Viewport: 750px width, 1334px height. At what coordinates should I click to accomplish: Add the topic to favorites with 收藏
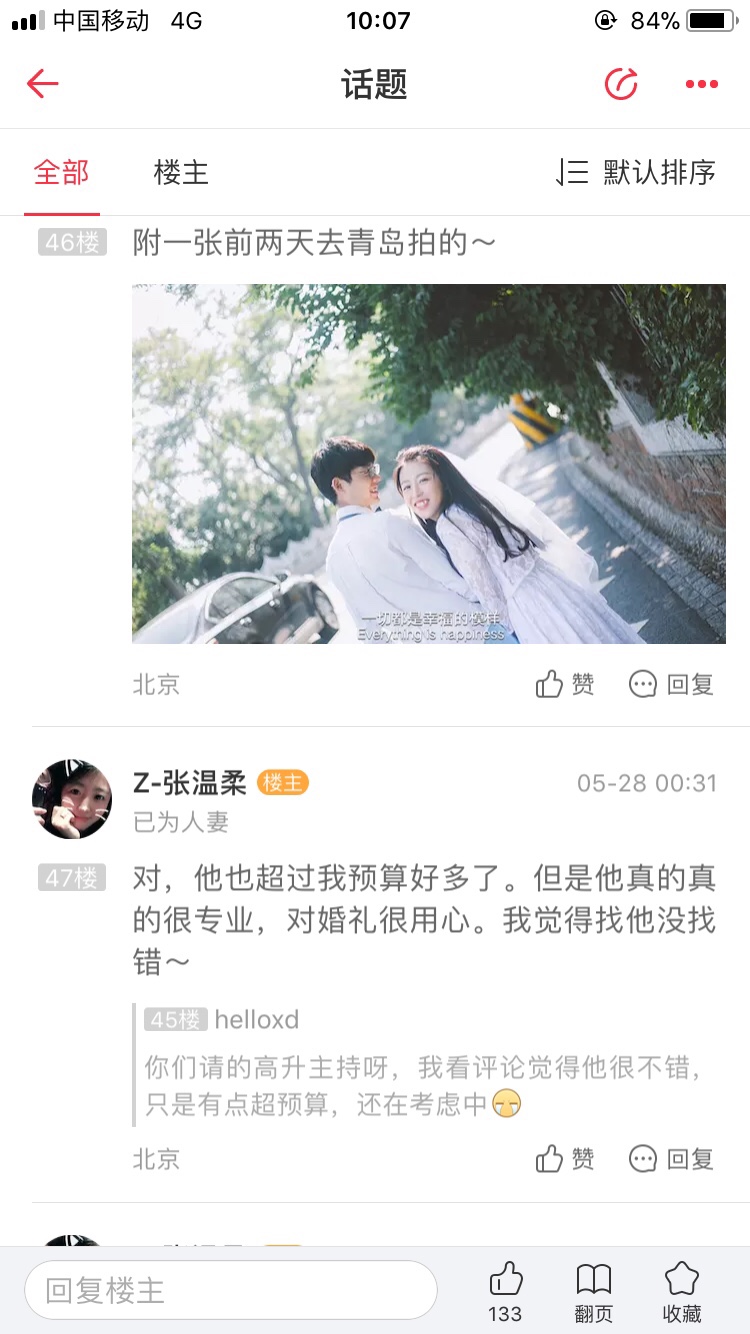coord(682,1292)
